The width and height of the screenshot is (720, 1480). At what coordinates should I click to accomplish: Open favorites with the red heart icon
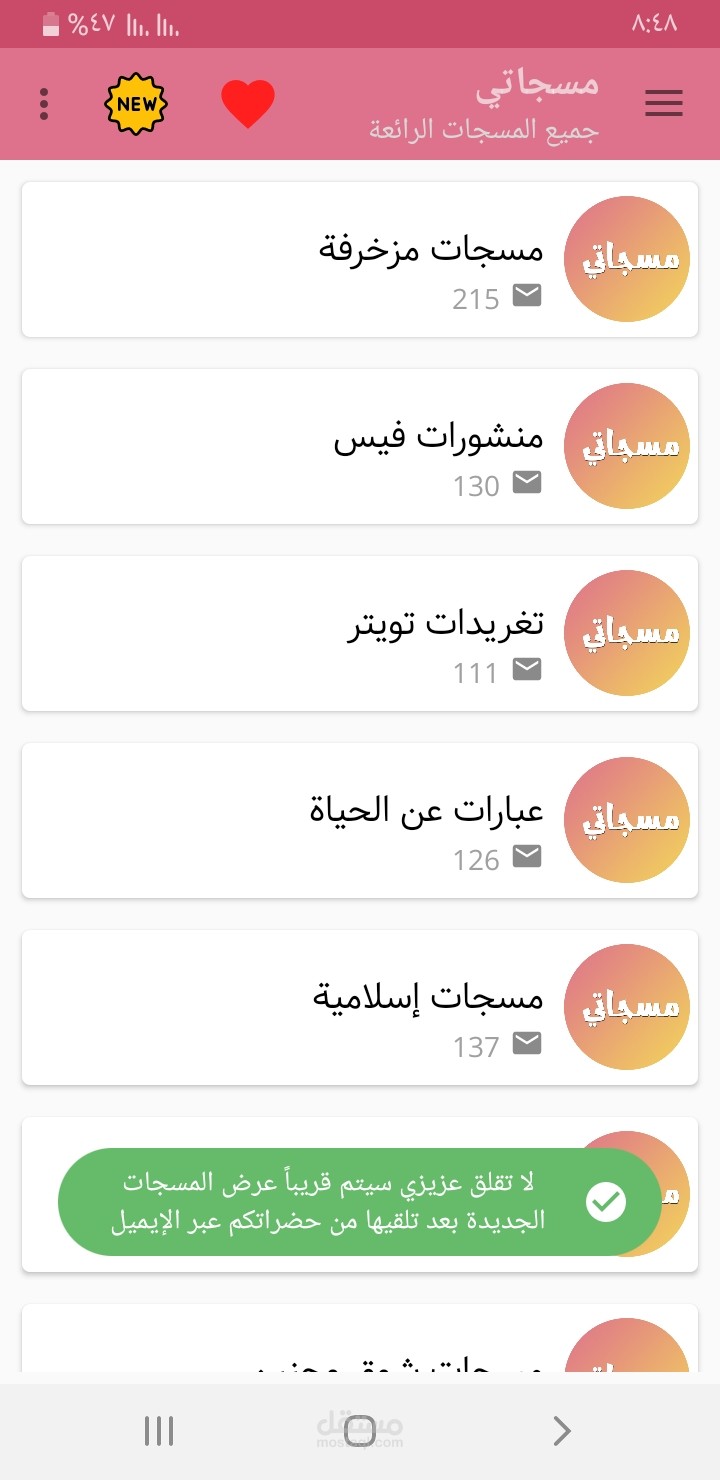[x=248, y=104]
